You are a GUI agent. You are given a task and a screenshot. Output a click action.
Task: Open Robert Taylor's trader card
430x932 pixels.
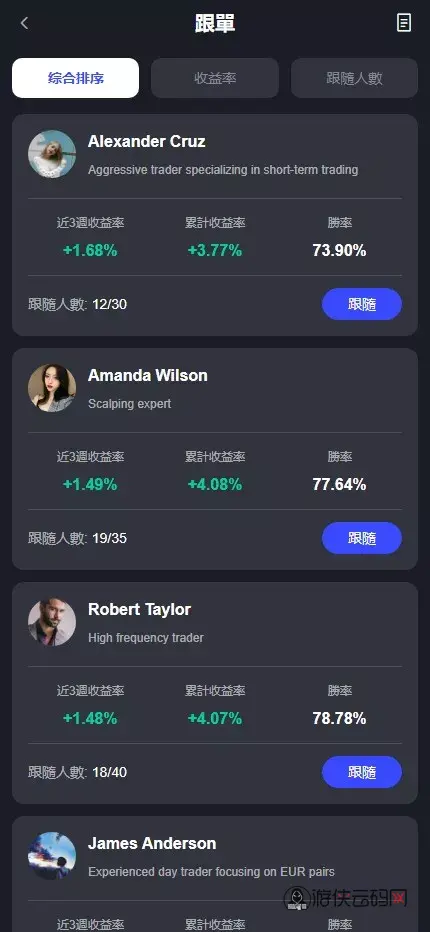(x=215, y=693)
